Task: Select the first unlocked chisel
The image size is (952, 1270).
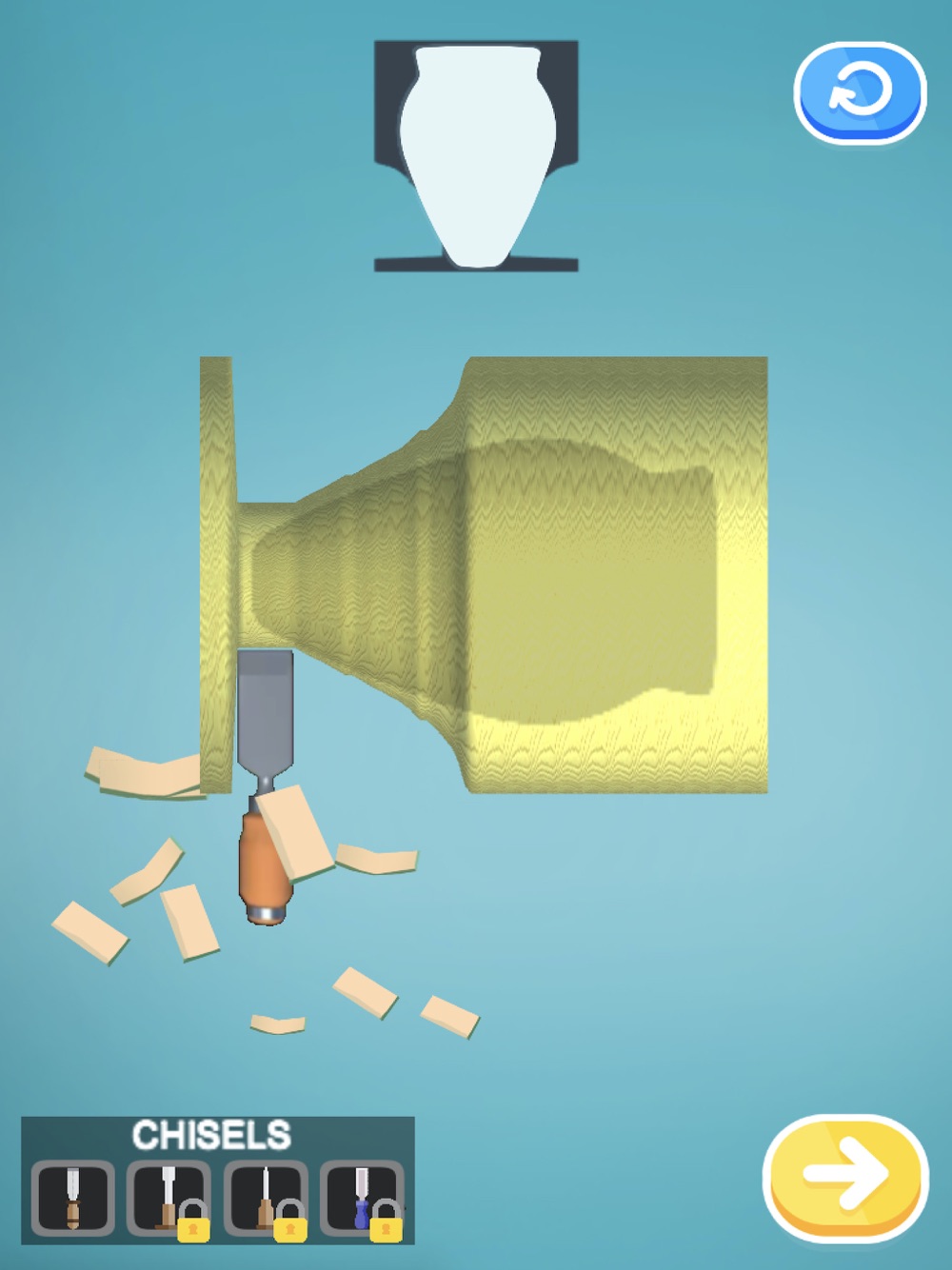Action: tap(73, 1197)
